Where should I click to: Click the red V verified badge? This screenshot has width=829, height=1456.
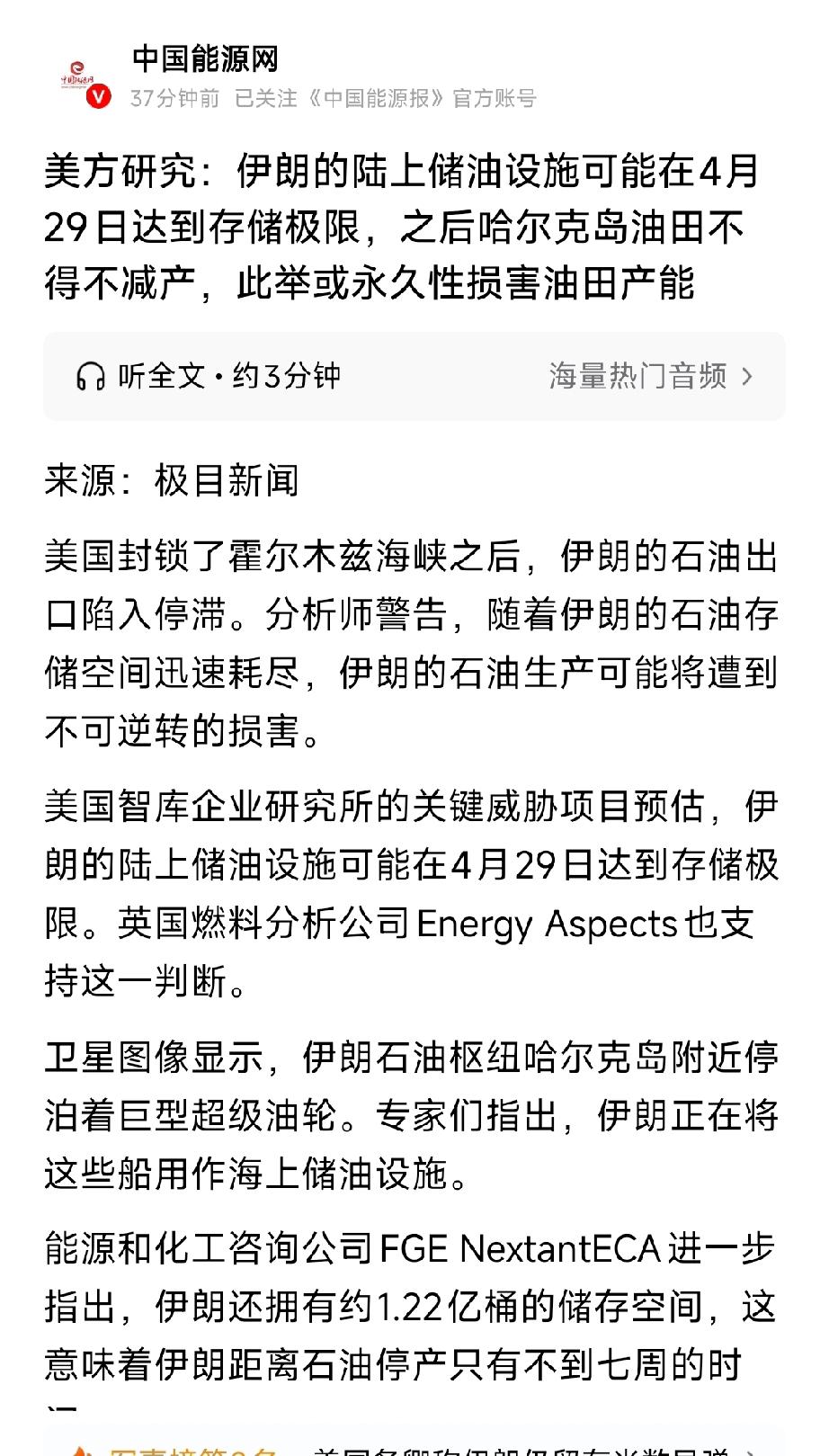[96, 95]
